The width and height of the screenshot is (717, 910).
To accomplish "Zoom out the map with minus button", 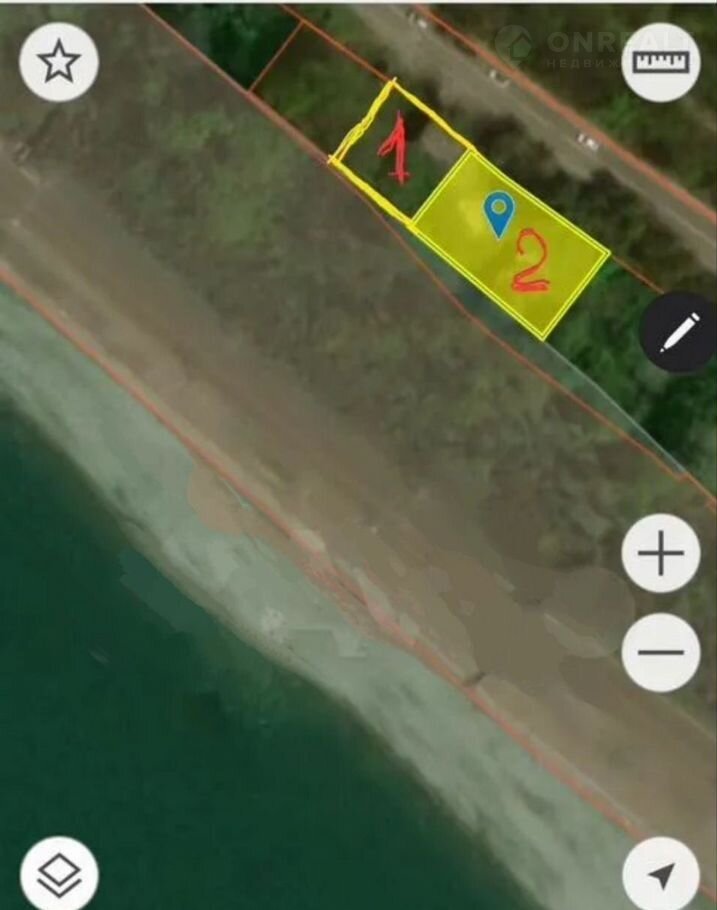I will click(x=661, y=653).
